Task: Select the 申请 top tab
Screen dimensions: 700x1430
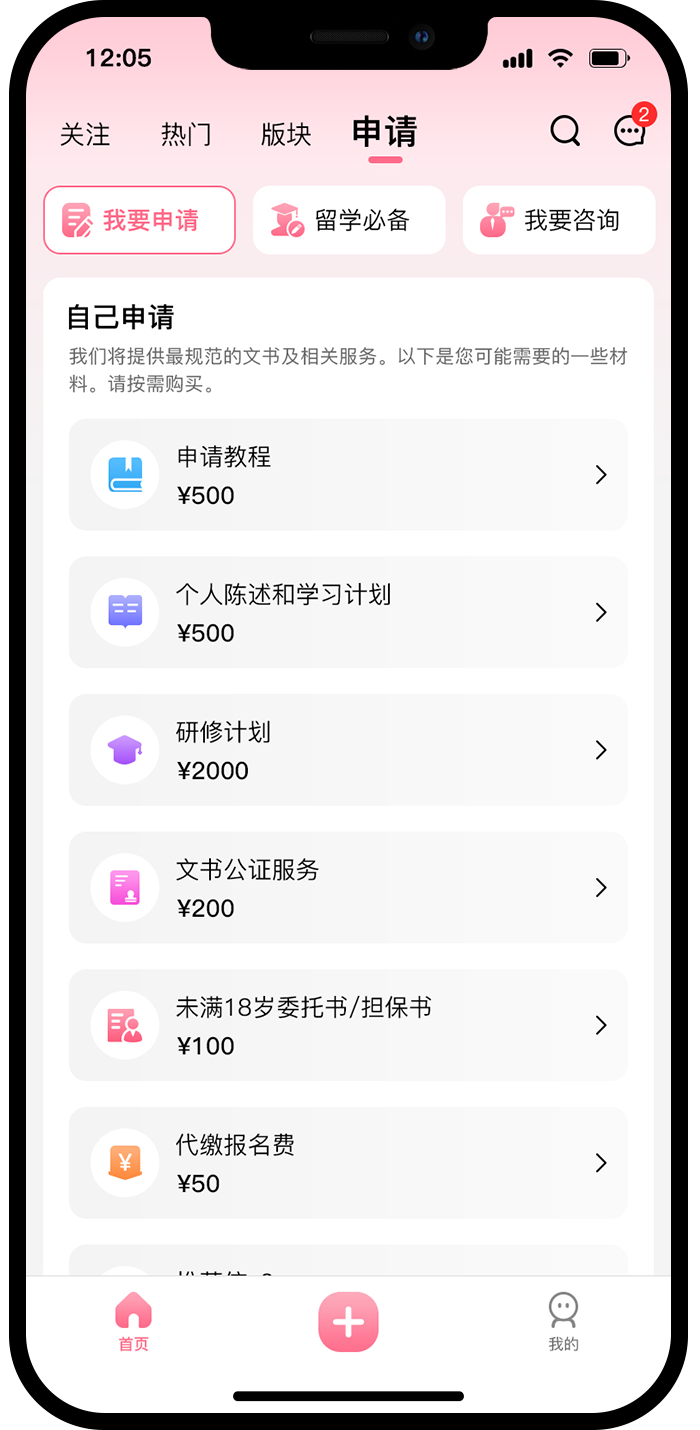Action: click(x=385, y=133)
